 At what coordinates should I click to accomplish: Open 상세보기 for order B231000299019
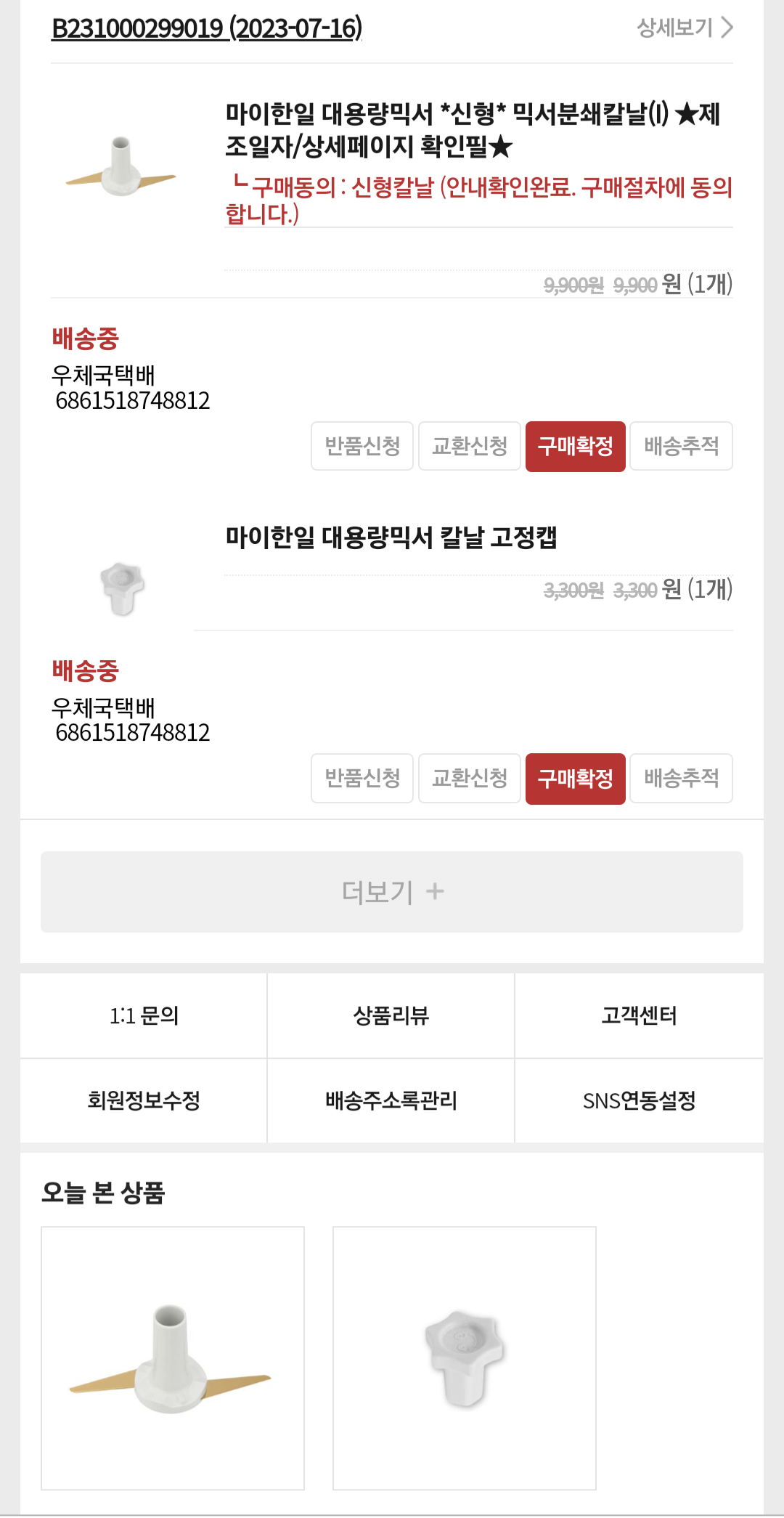coord(685,28)
